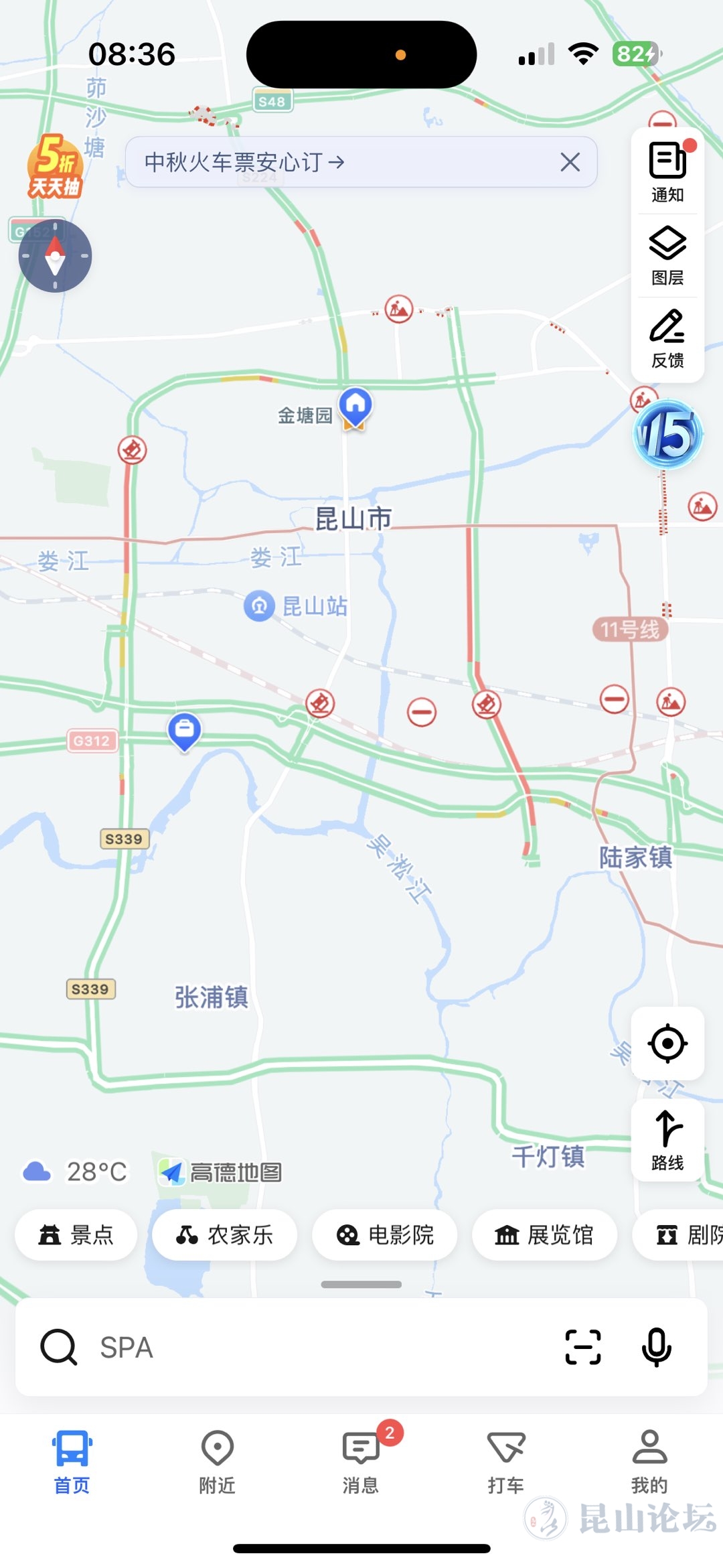Tap the compass to reset orientation
This screenshot has width=723, height=1568.
click(x=55, y=256)
